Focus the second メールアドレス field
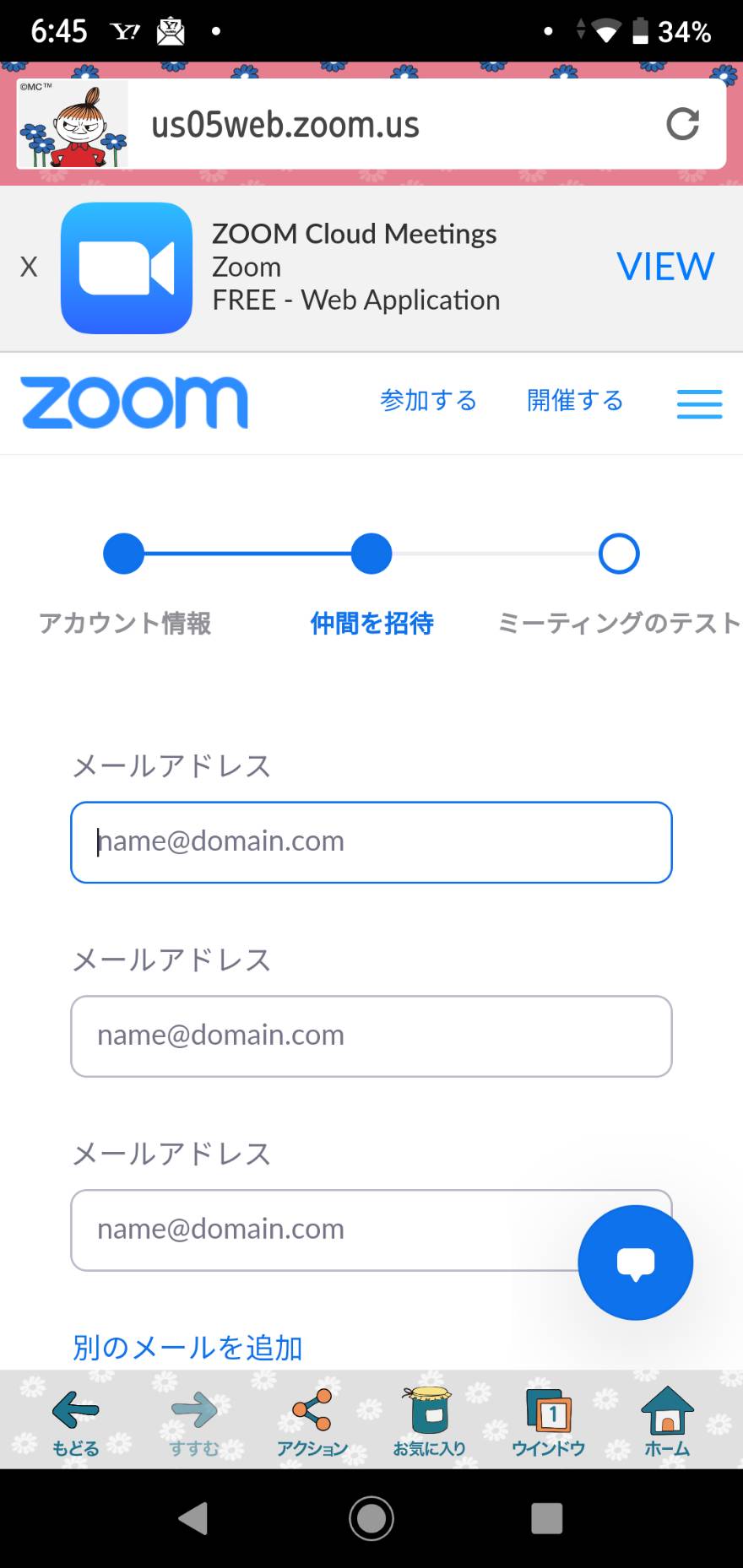The width and height of the screenshot is (743, 1568). point(371,1036)
